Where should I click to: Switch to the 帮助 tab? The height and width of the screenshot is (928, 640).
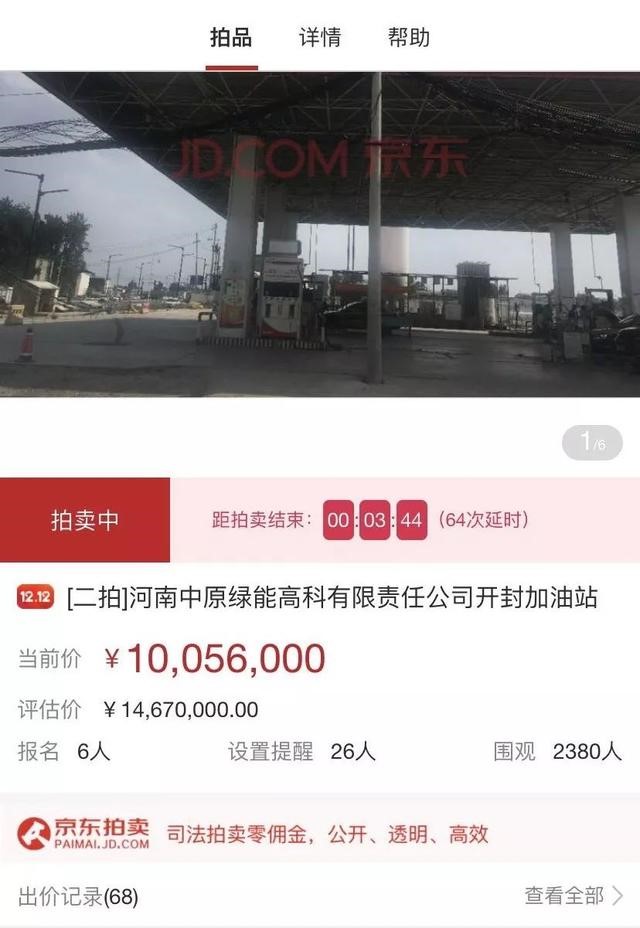click(x=408, y=38)
